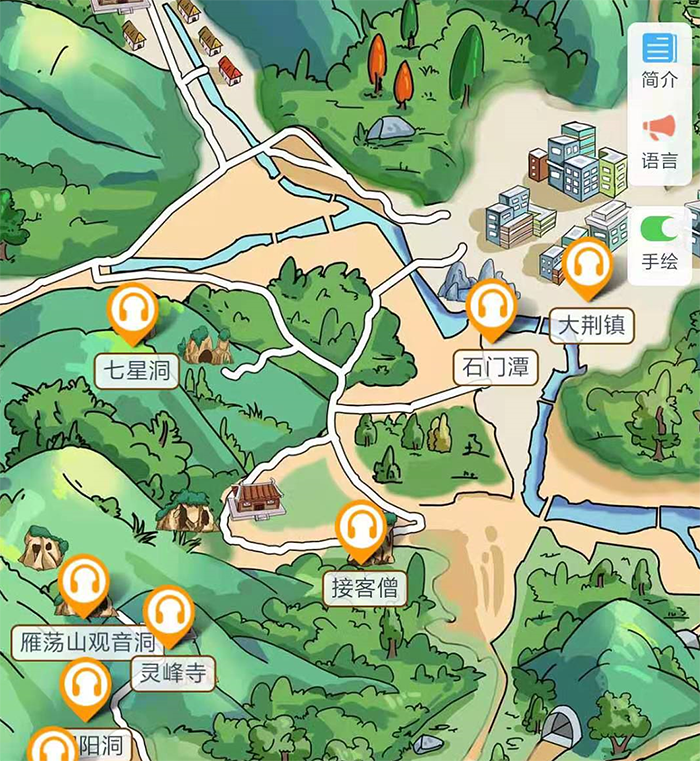
Task: Tap the 接客僧 name label
Action: (x=365, y=589)
